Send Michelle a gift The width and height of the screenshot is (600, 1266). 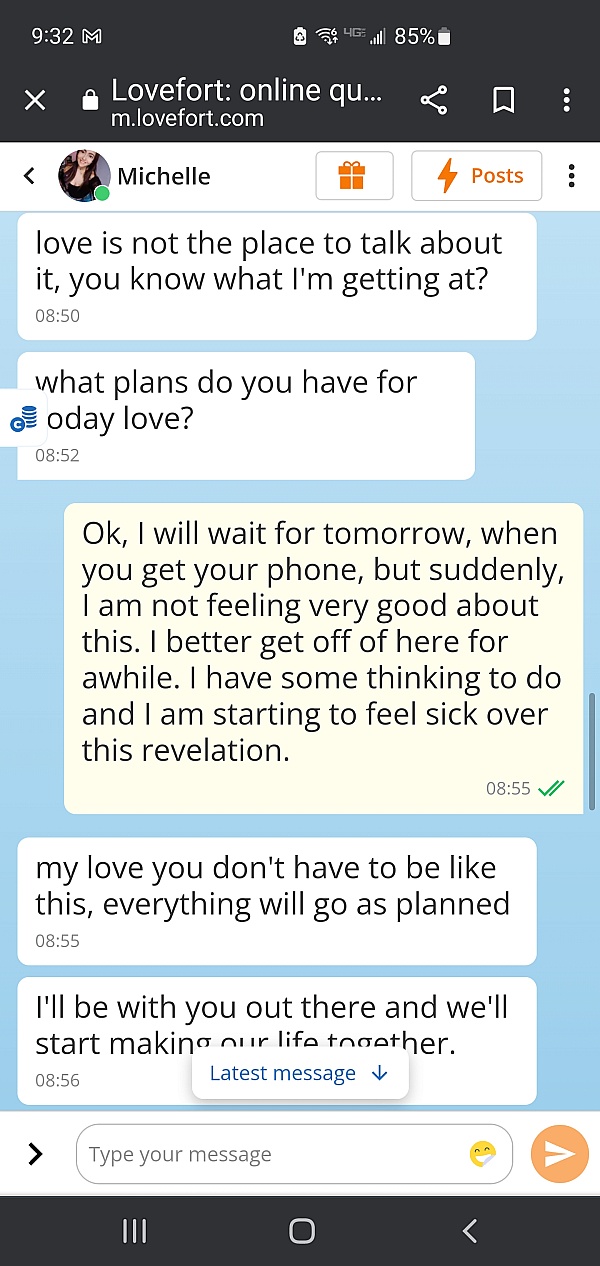(x=352, y=176)
